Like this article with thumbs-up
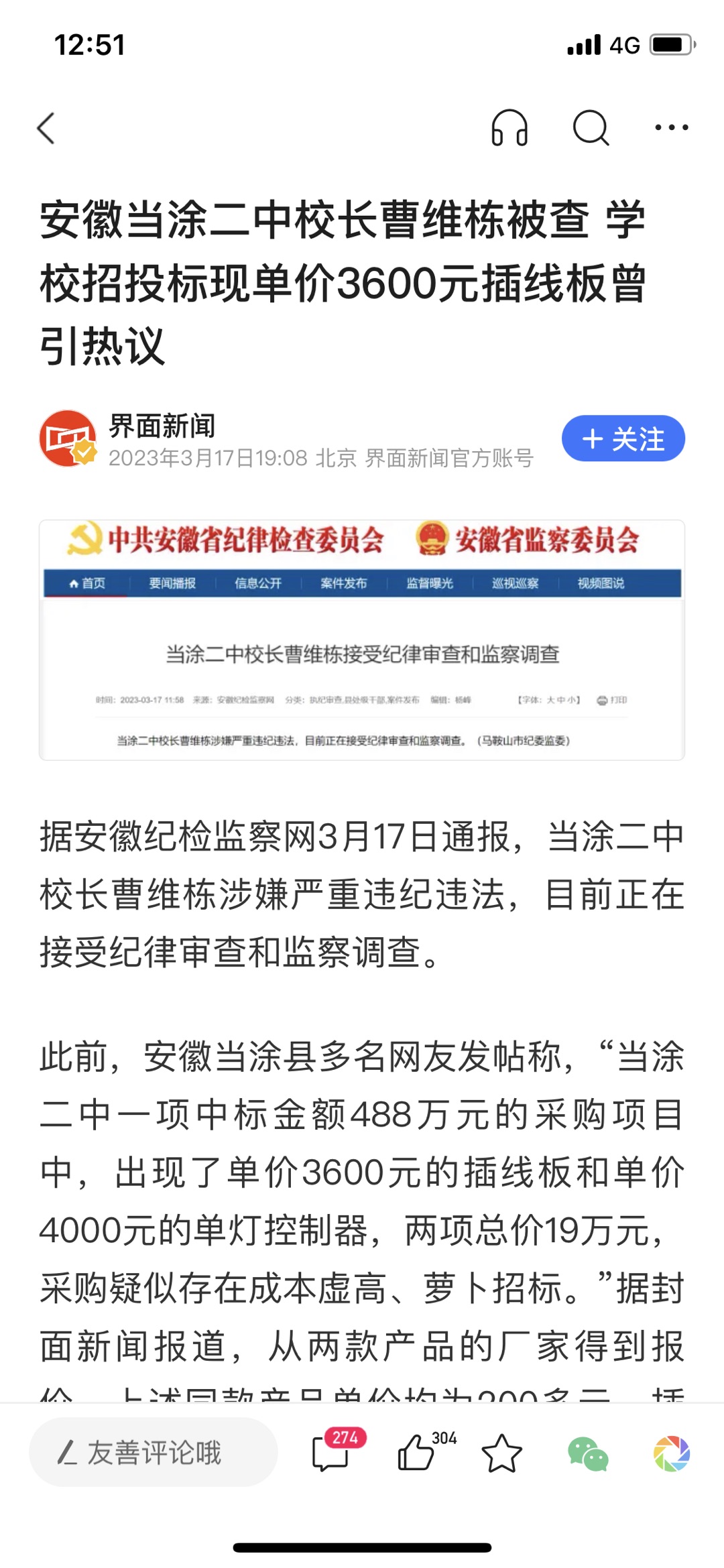Image resolution: width=724 pixels, height=1568 pixels. pos(417,1453)
